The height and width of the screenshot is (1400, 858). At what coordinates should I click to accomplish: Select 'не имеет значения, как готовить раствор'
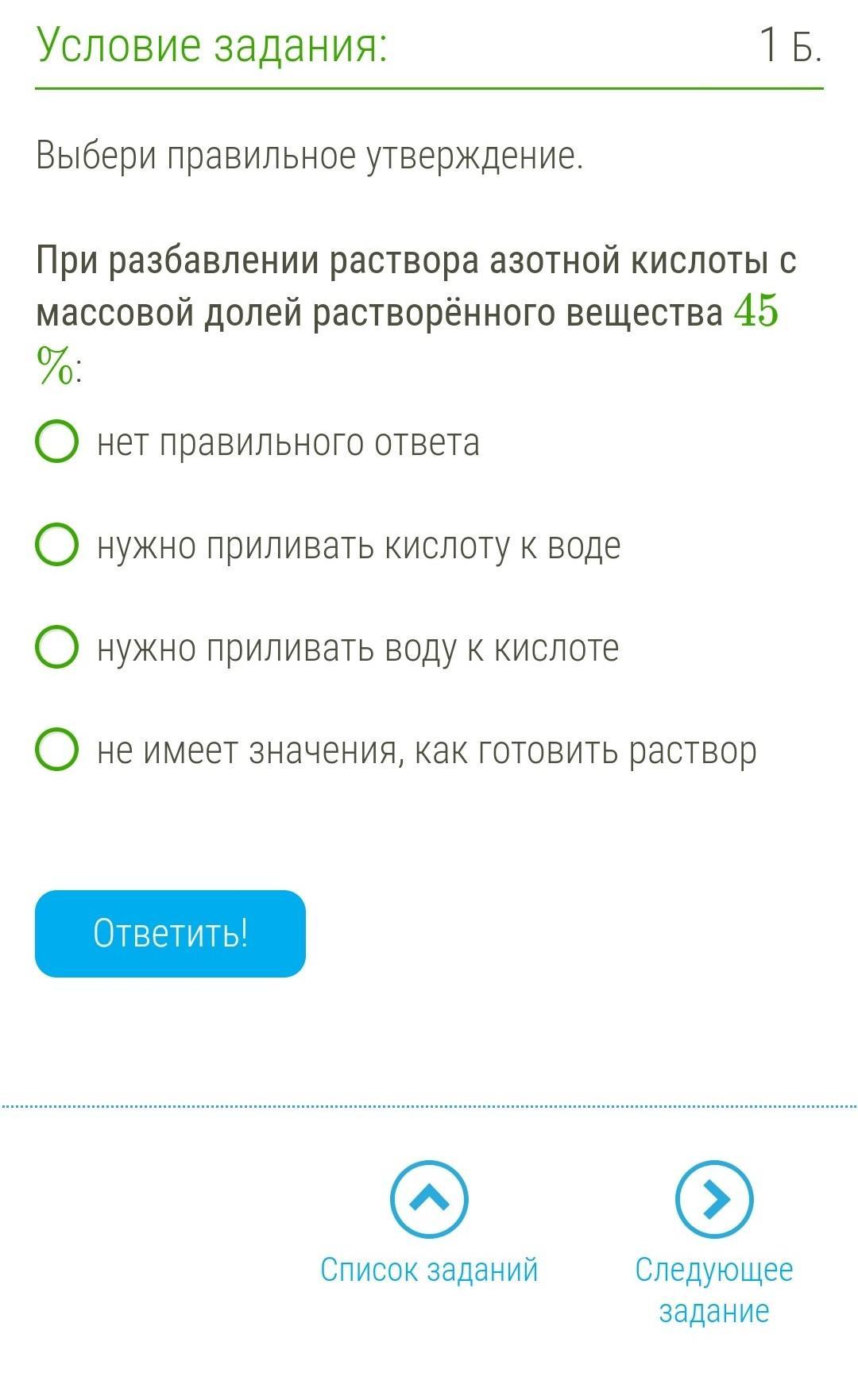pos(57,750)
